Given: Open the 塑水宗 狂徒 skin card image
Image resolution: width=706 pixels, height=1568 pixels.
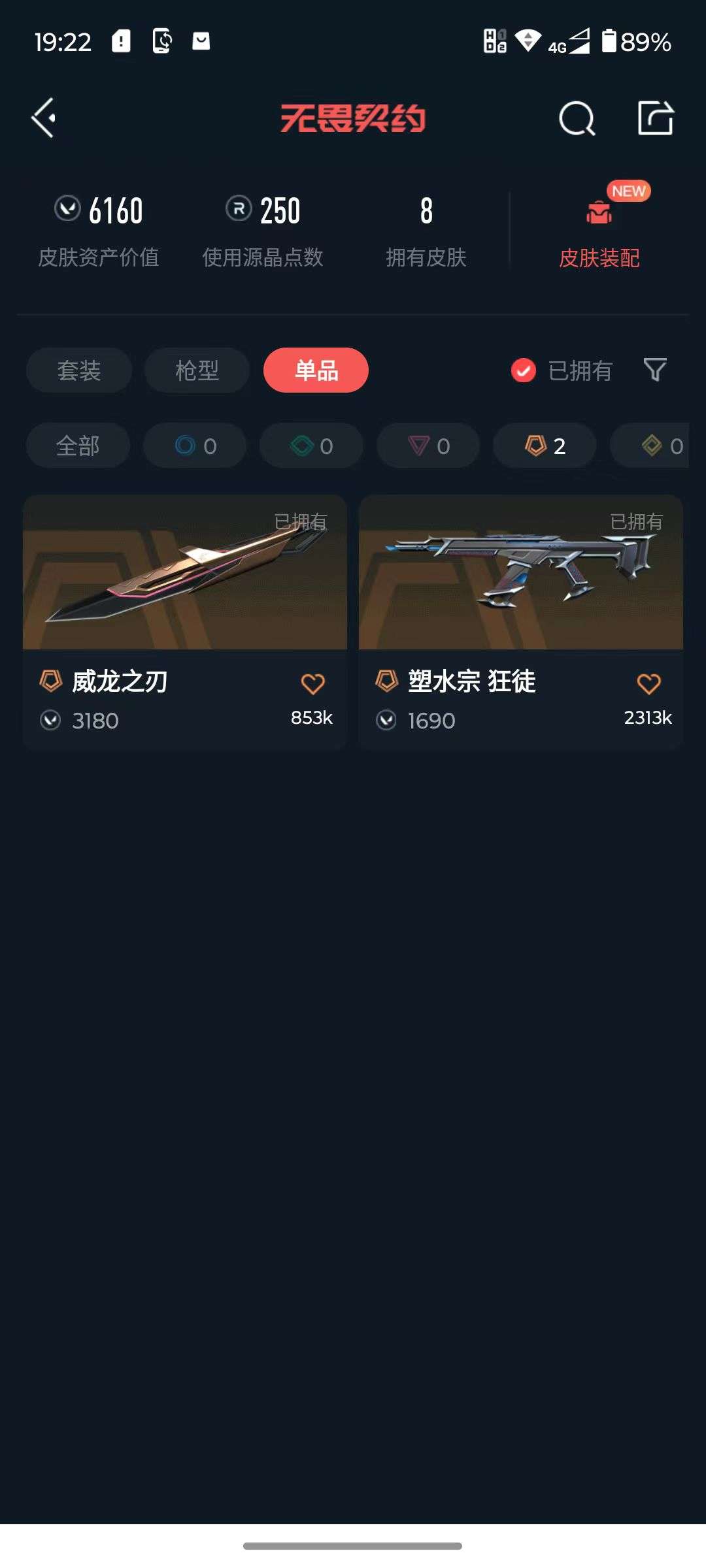Looking at the screenshot, I should click(521, 572).
